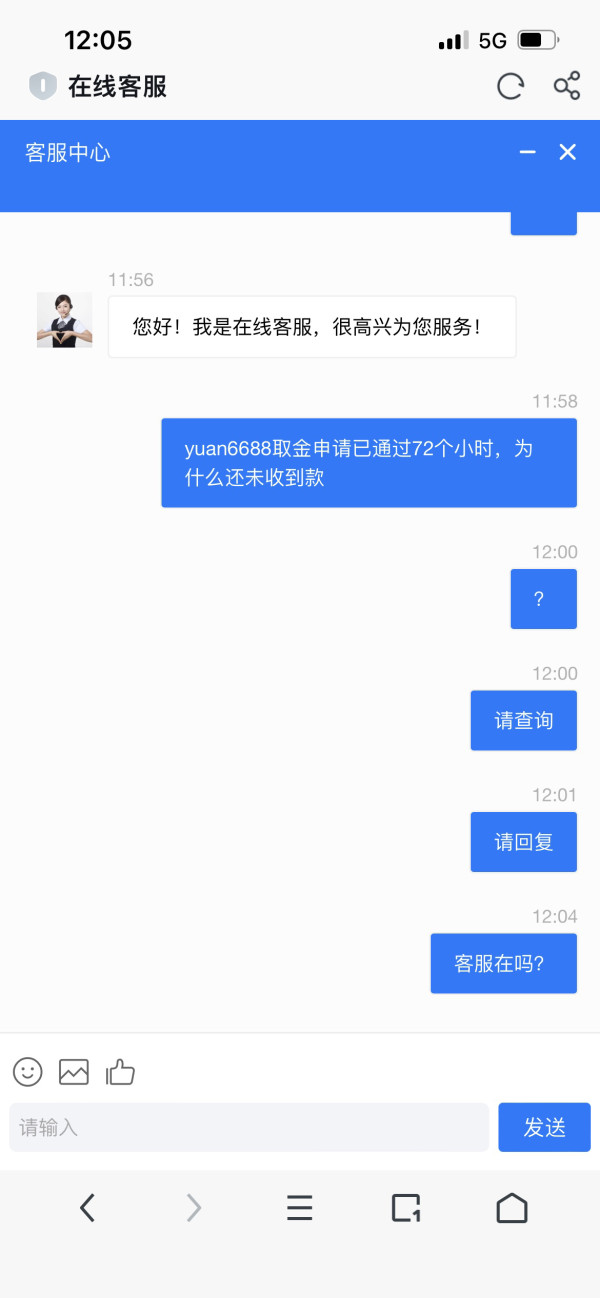
Task: Go to the browser home page
Action: click(x=512, y=1208)
